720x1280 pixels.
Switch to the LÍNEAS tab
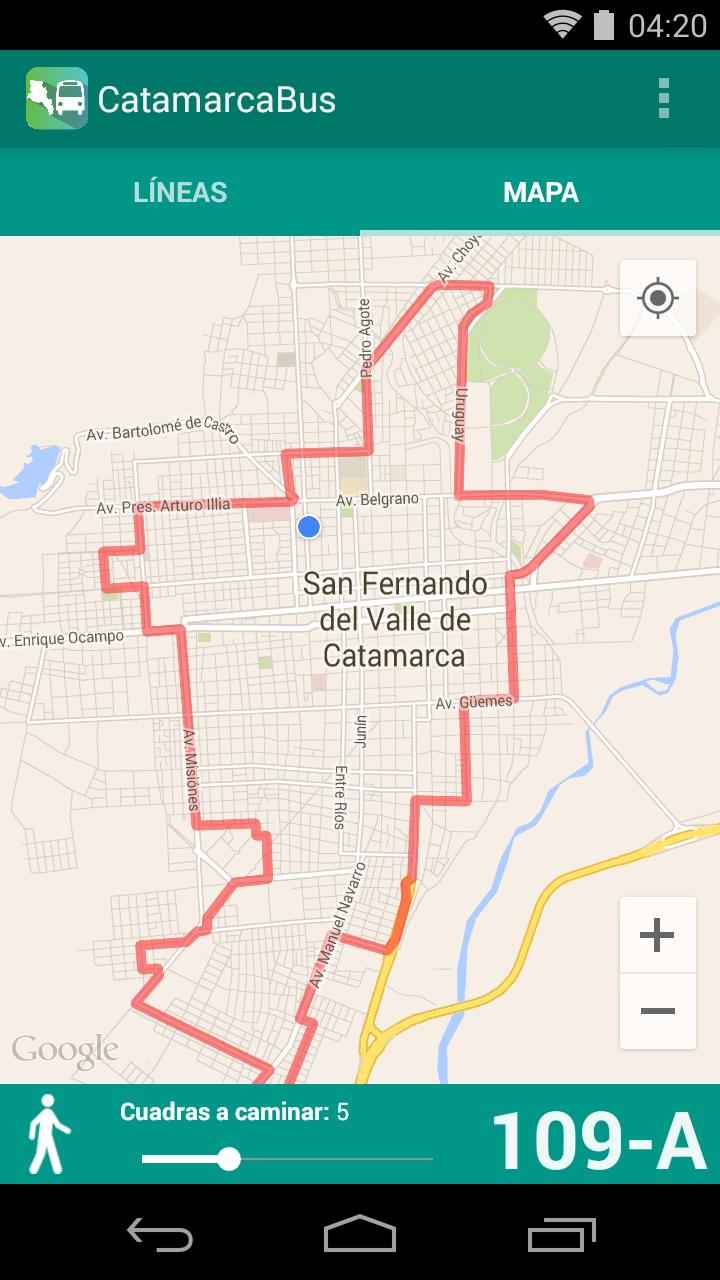click(180, 192)
